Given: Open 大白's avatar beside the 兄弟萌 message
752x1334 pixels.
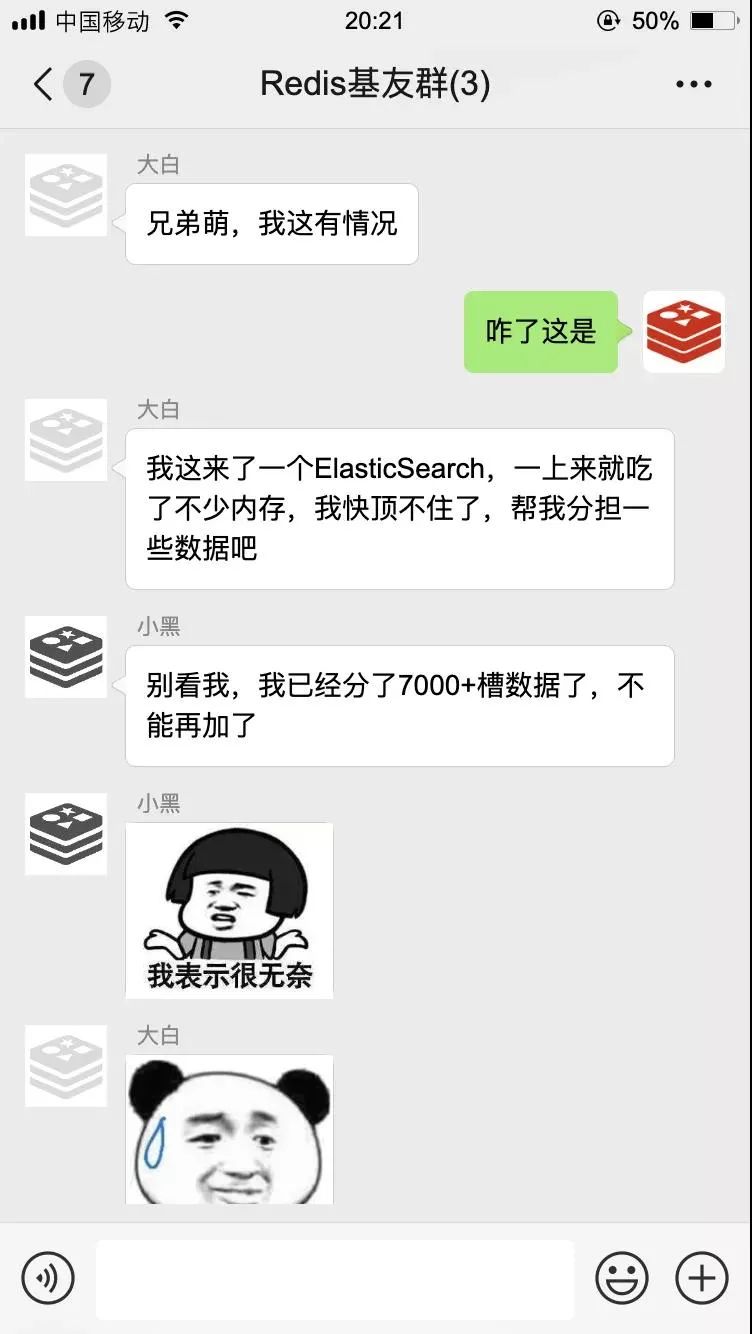Looking at the screenshot, I should pos(66,195).
